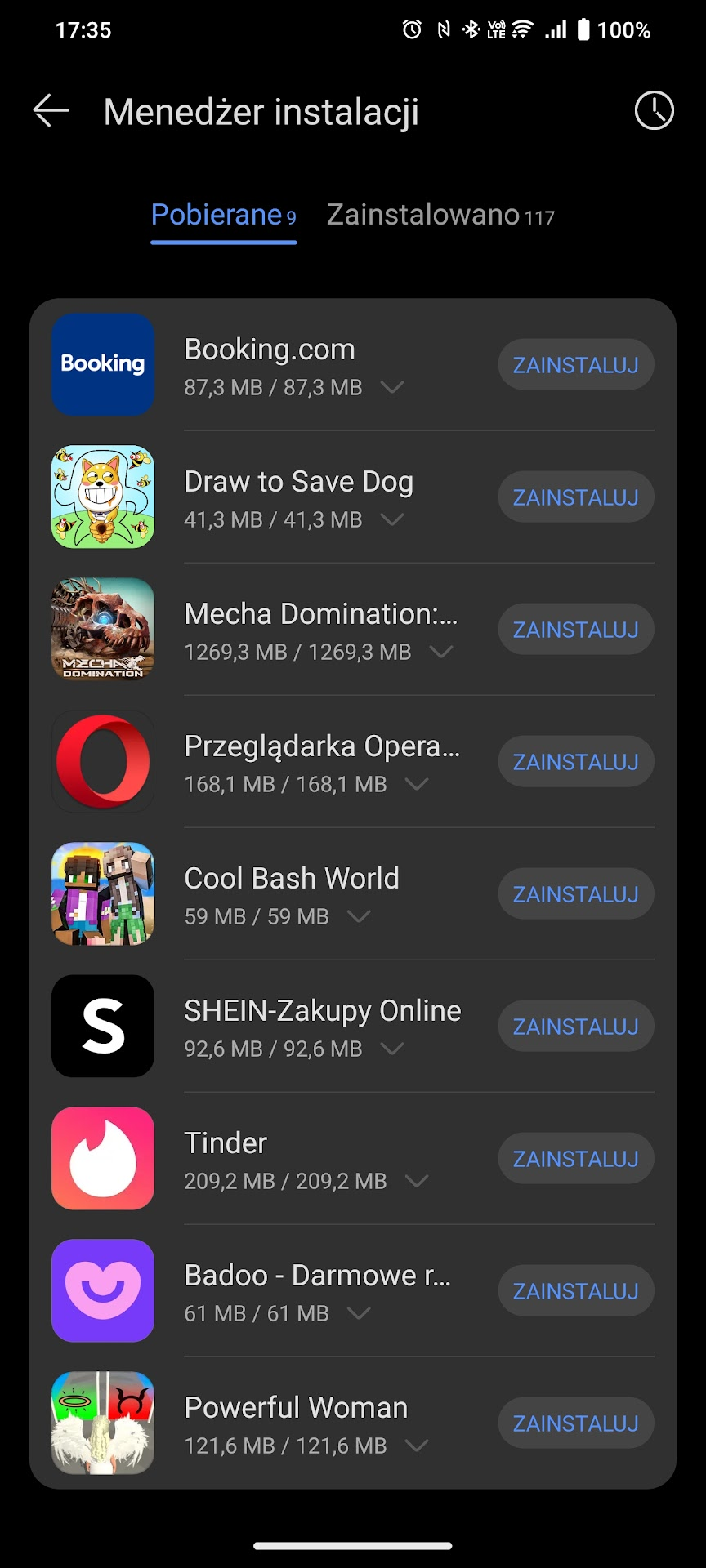Install the Tinder app
The image size is (706, 1568).
pos(575,1159)
